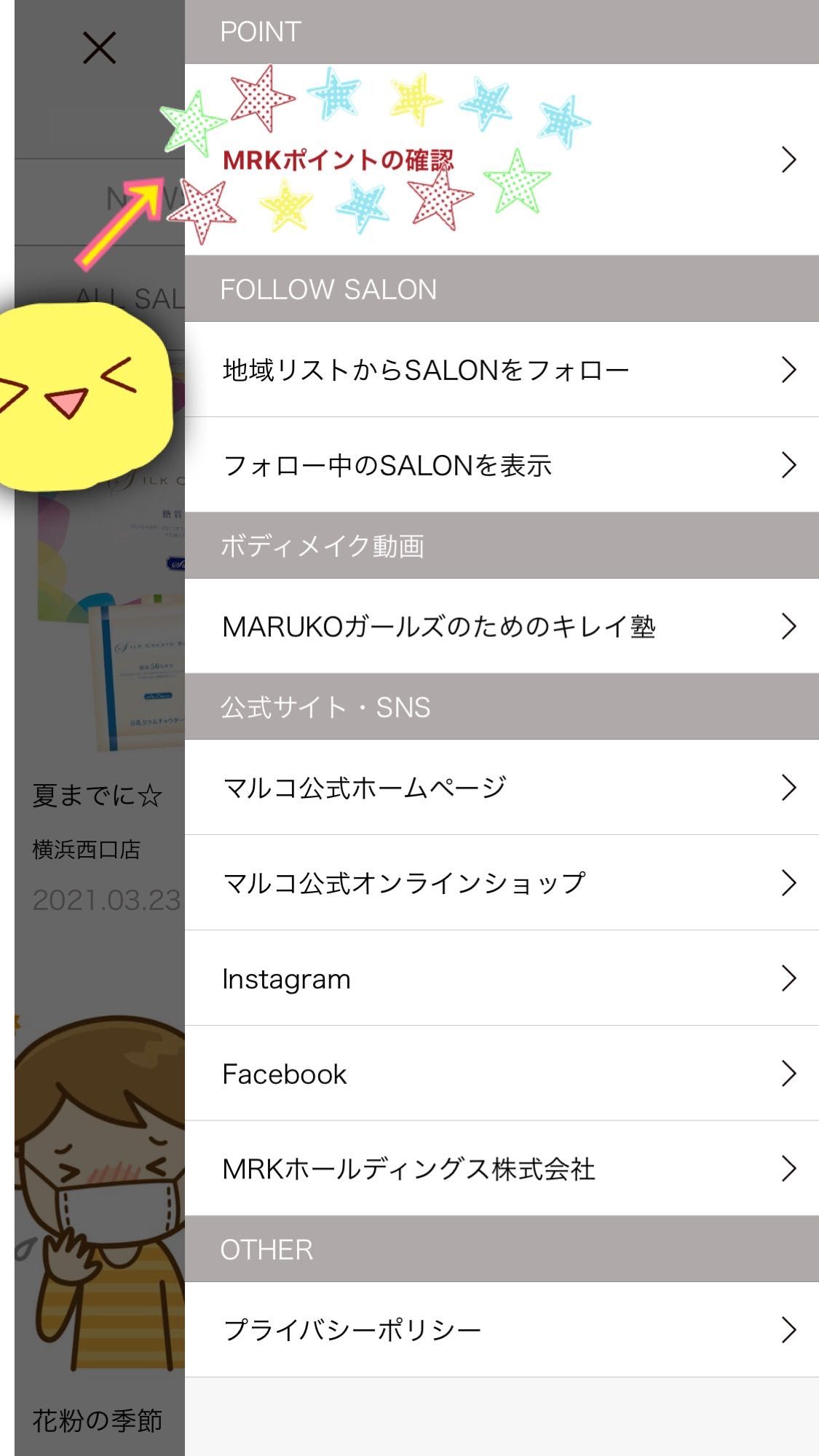Go to マルコ公式ホームページ
The image size is (819, 1456).
coord(501,788)
